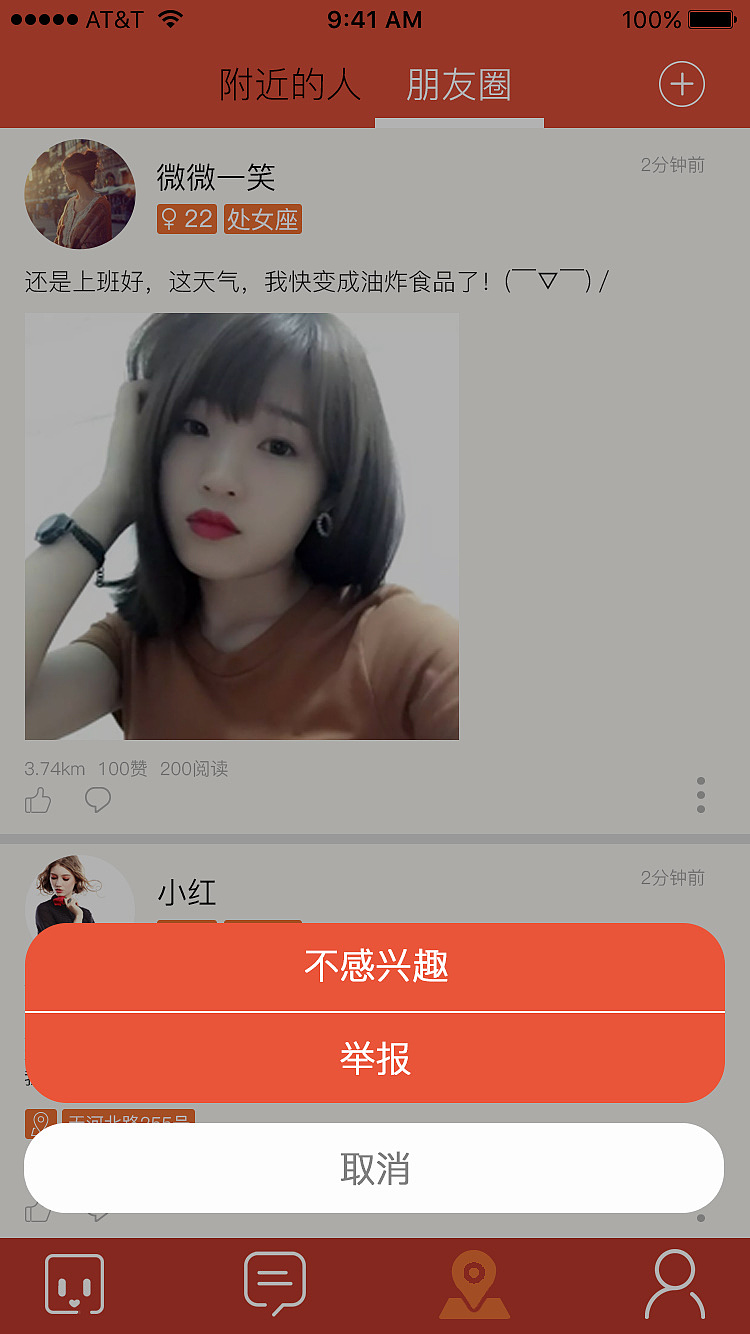The height and width of the screenshot is (1334, 750).
Task: Click the location pin on 天河北路255号 tag
Action: (x=39, y=1122)
